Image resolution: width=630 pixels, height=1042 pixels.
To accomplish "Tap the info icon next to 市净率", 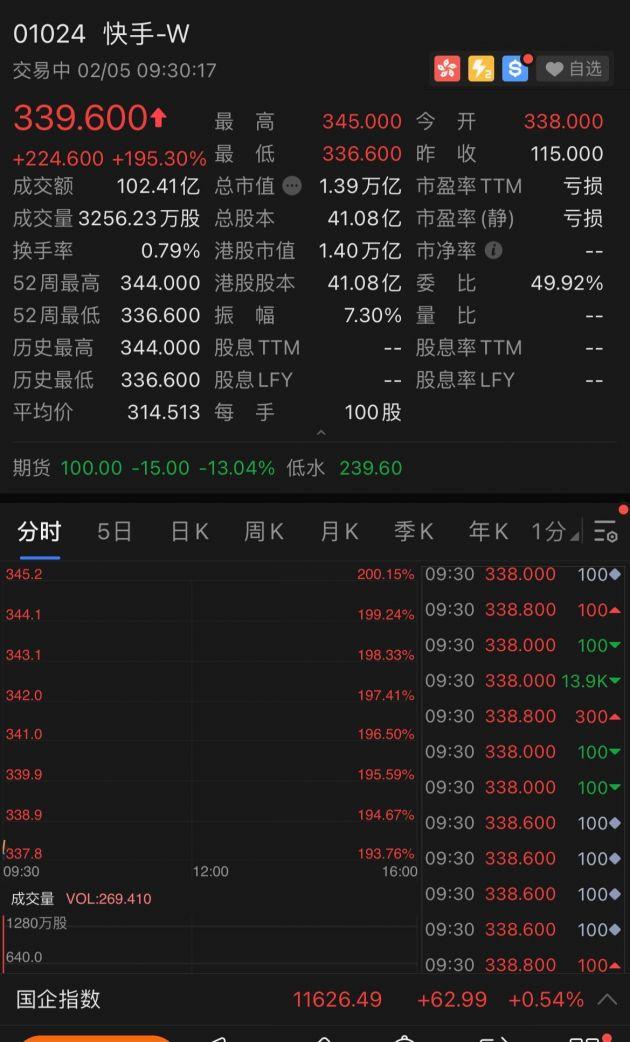I will click(493, 250).
